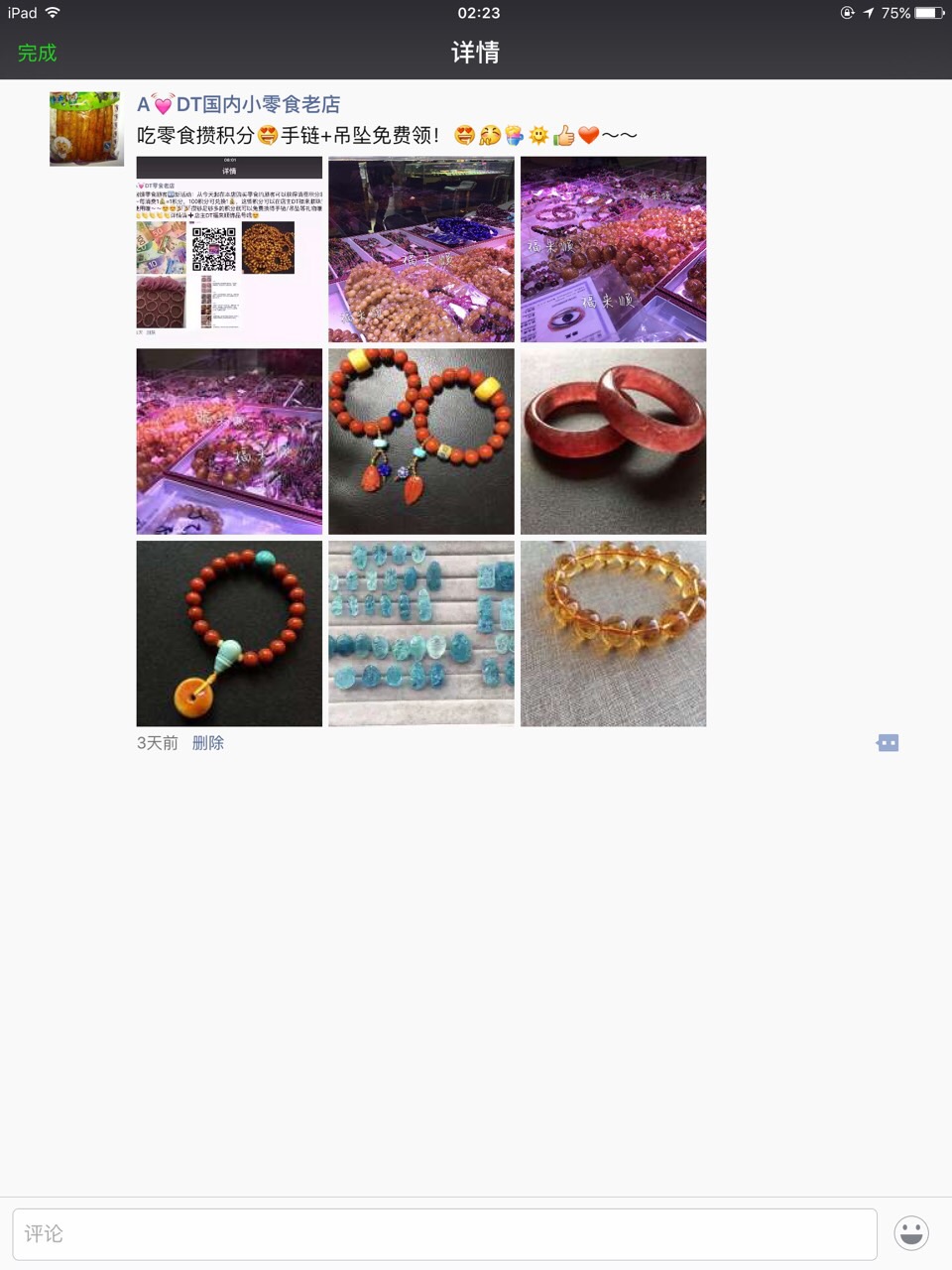Open profile name A DT国内小零食老店

click(x=239, y=104)
